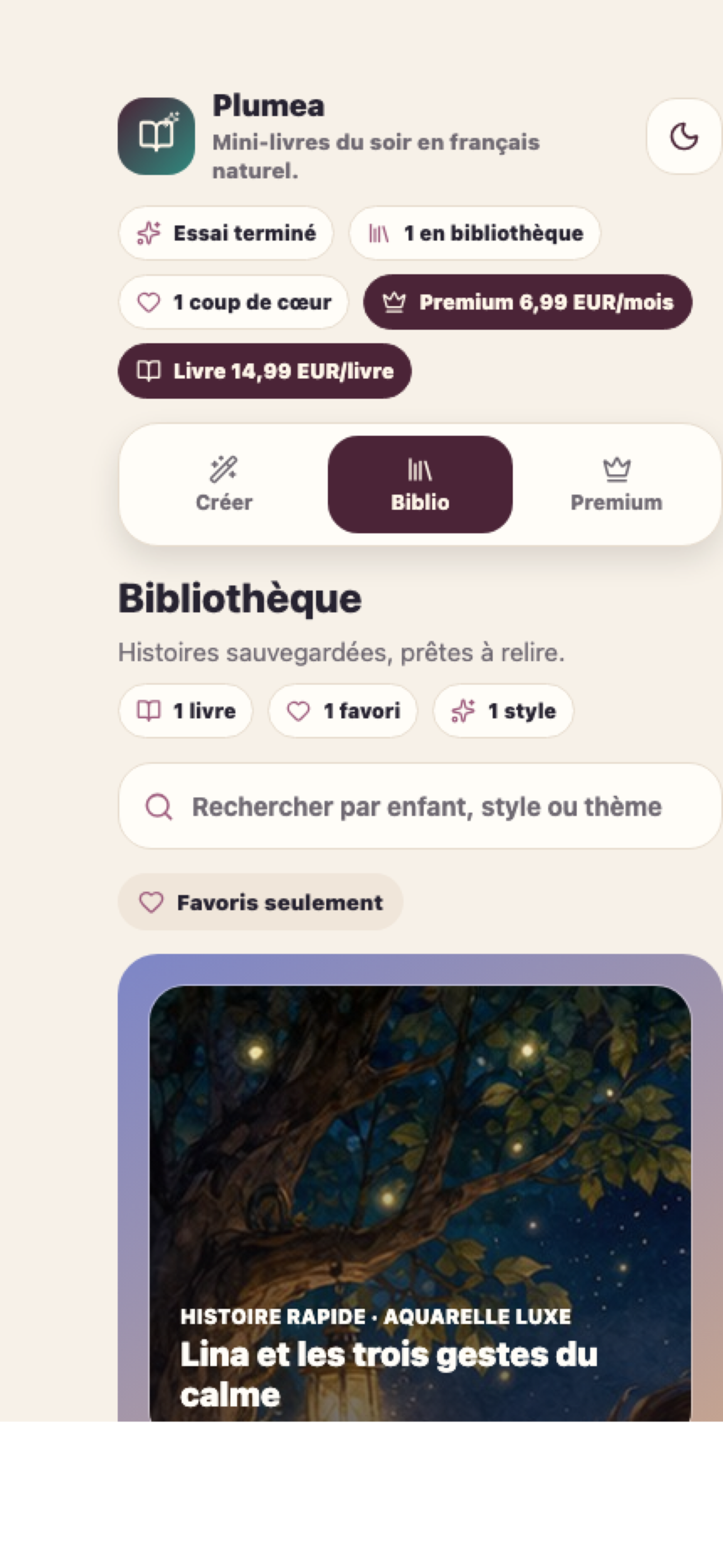Image resolution: width=723 pixels, height=1568 pixels.
Task: Select the 1 en bibliothèque badge
Action: pos(475,233)
